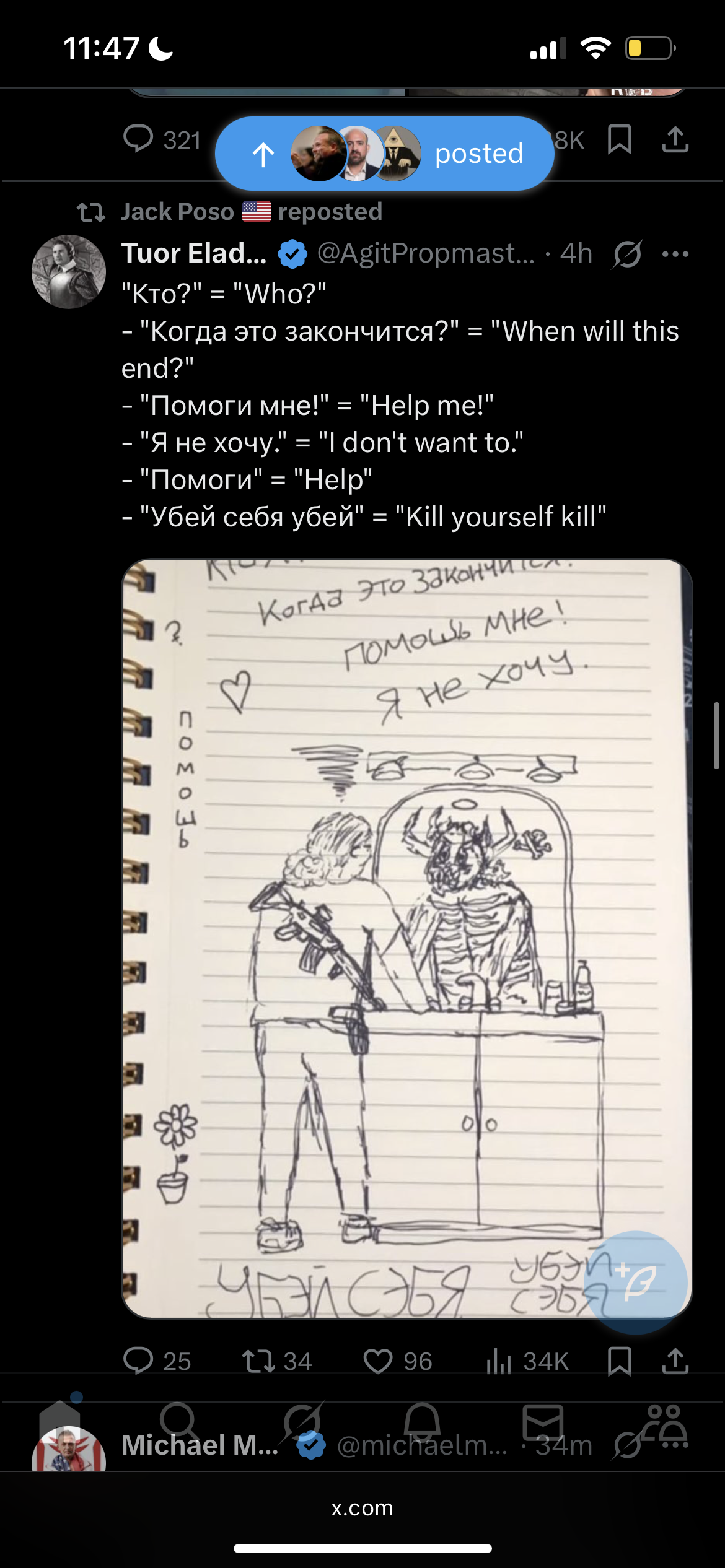View analytics showing 34K views
Viewport: 725px width, 1568px height.
tap(527, 1361)
